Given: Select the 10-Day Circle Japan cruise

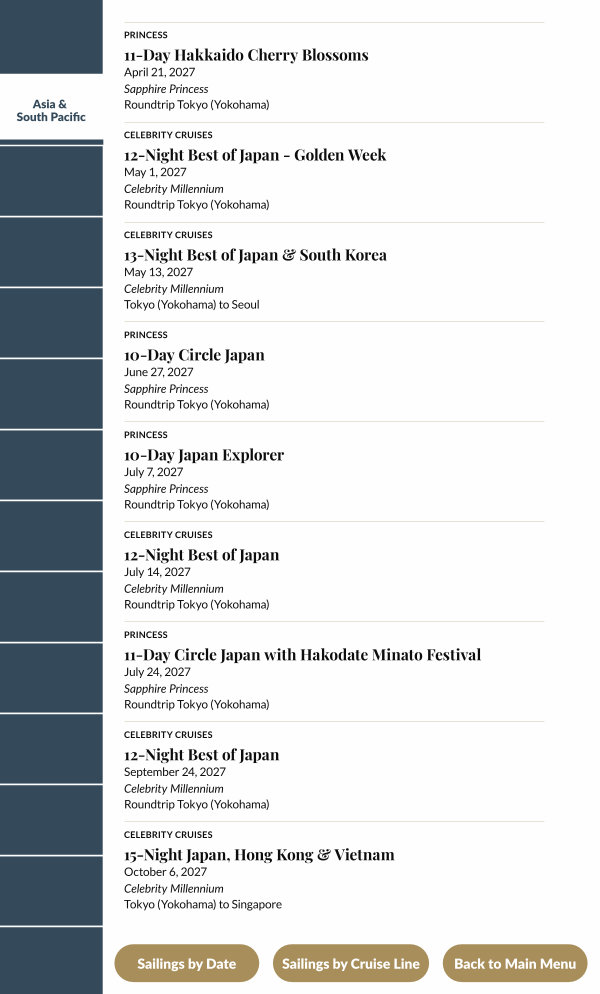Looking at the screenshot, I should (x=194, y=356).
